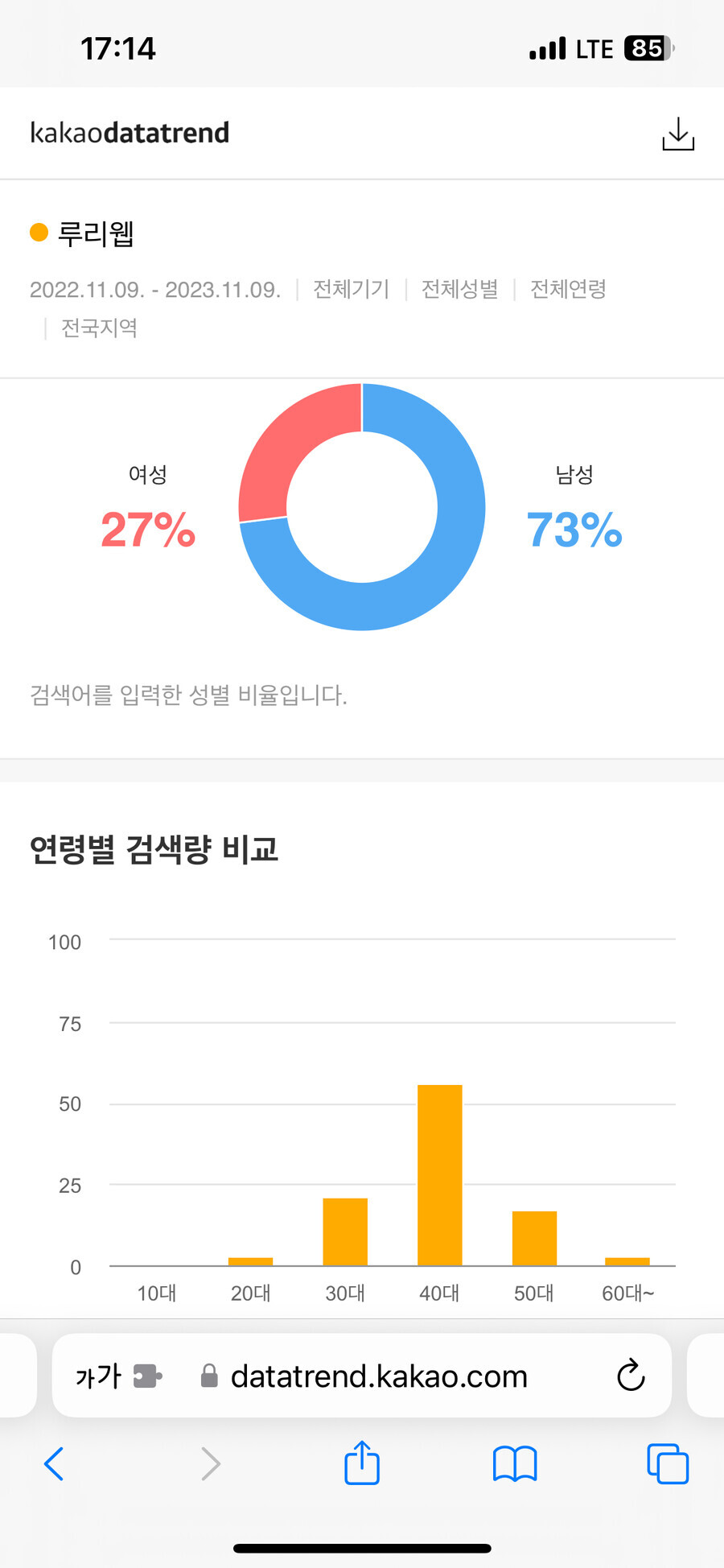Download the trend data report
The width and height of the screenshot is (724, 1568).
[678, 134]
